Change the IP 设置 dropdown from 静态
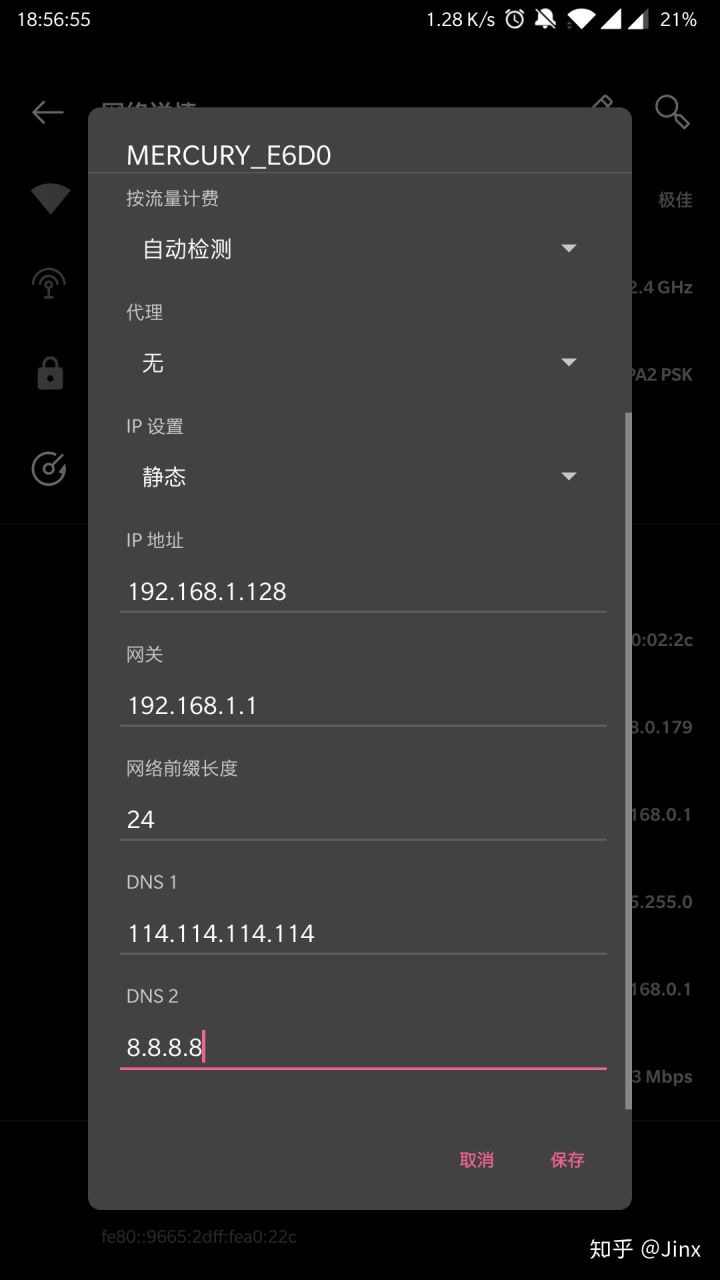The height and width of the screenshot is (1280, 720). pos(362,476)
